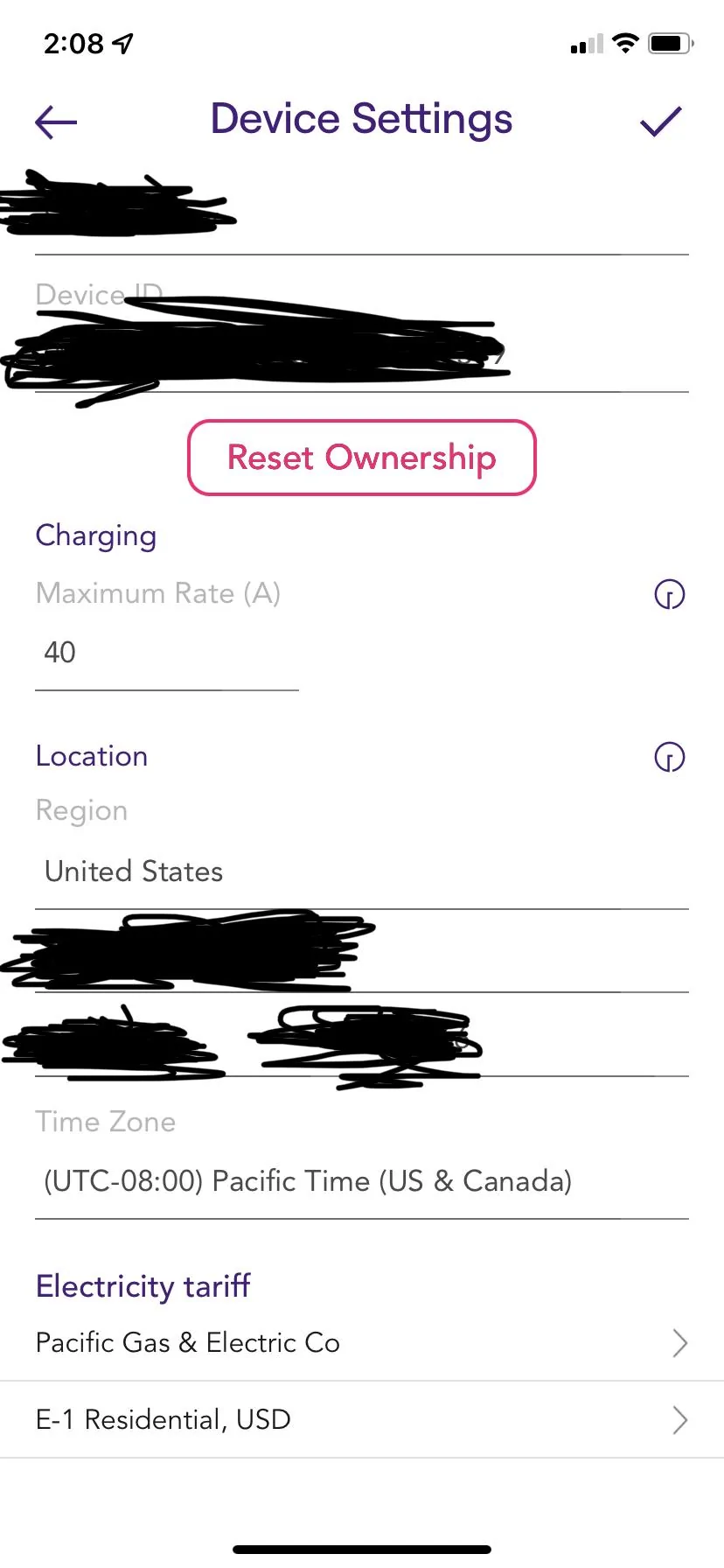Go back using the arrow

click(56, 122)
